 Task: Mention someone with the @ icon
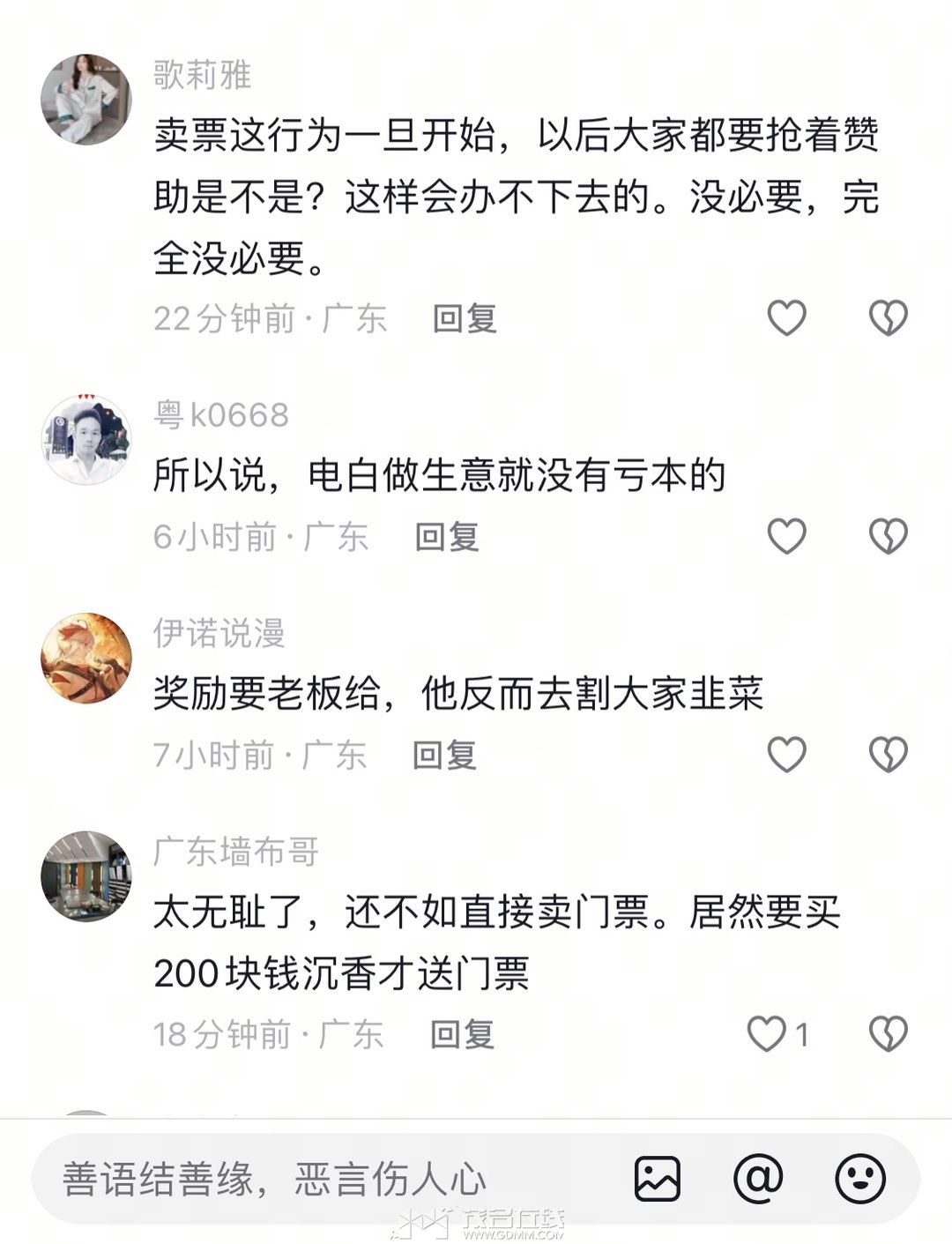(758, 1179)
